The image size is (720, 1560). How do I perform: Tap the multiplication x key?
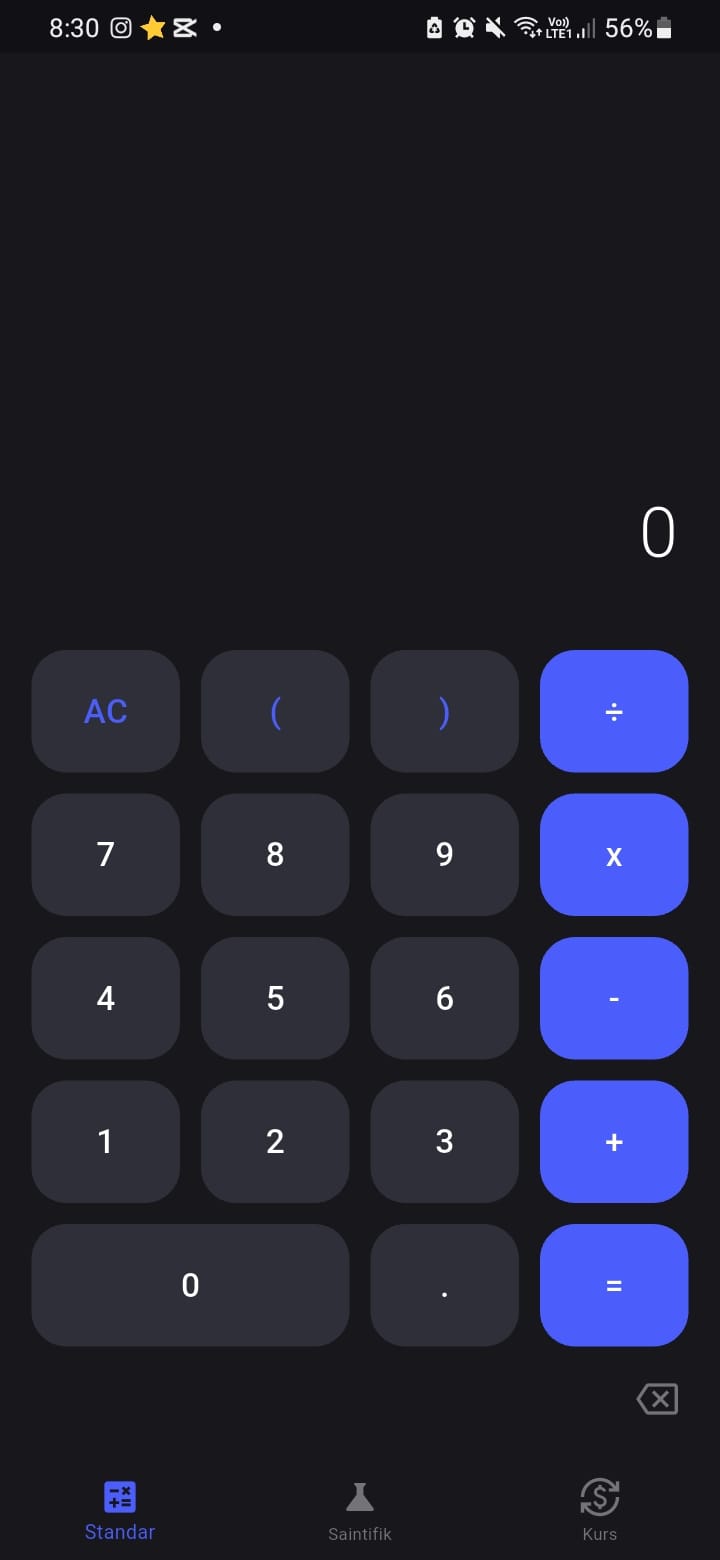pyautogui.click(x=614, y=855)
